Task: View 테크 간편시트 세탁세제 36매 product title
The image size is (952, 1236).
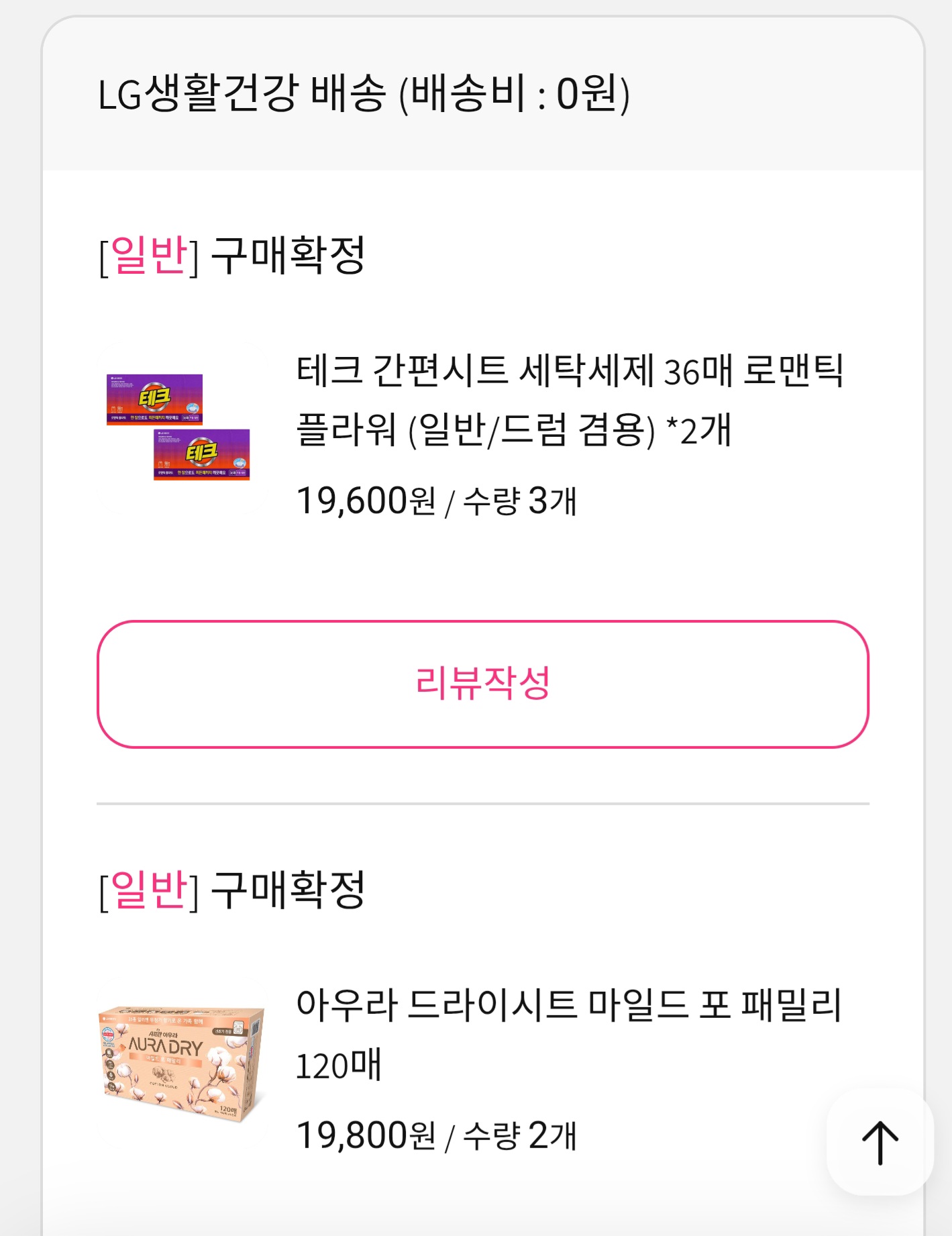Action: (570, 399)
